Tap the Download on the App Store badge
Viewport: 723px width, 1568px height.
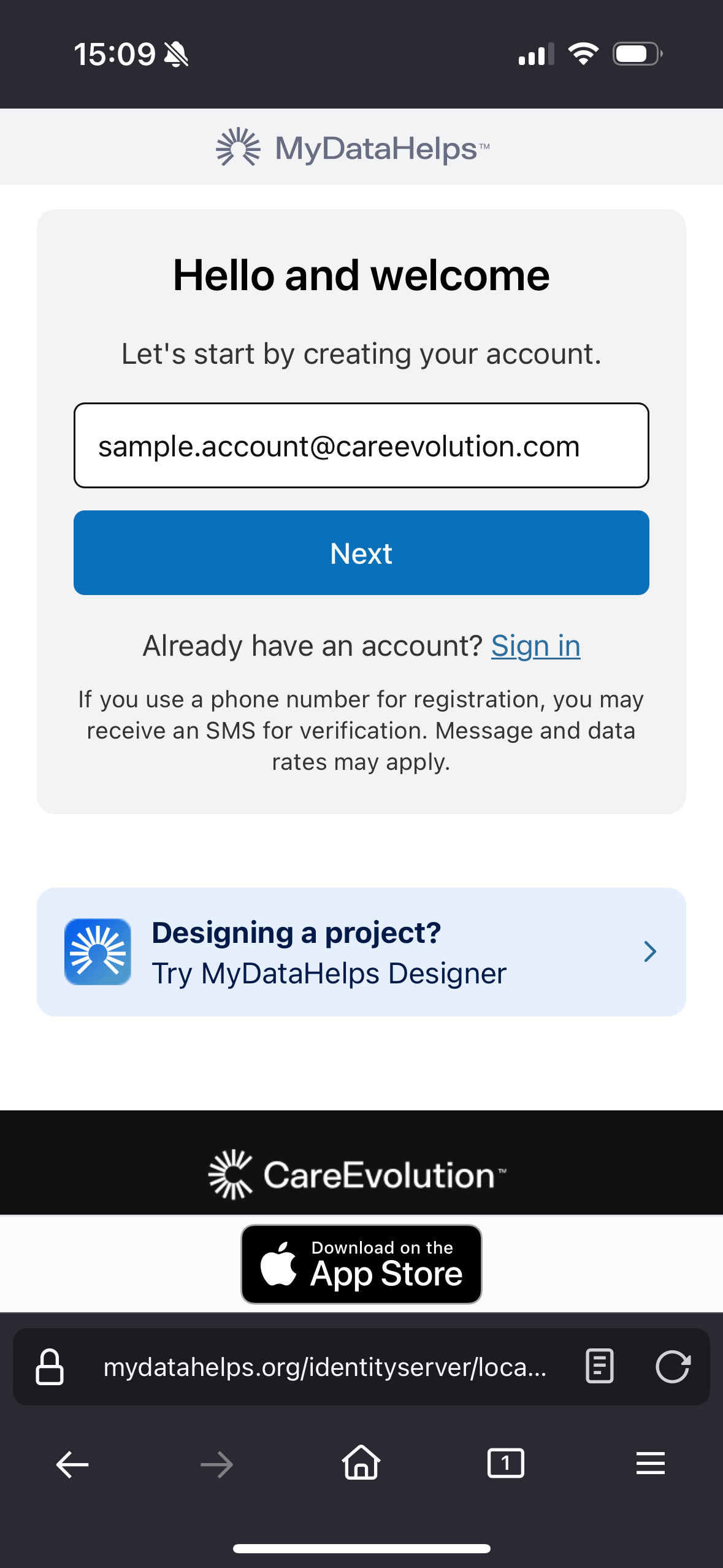coord(361,1264)
